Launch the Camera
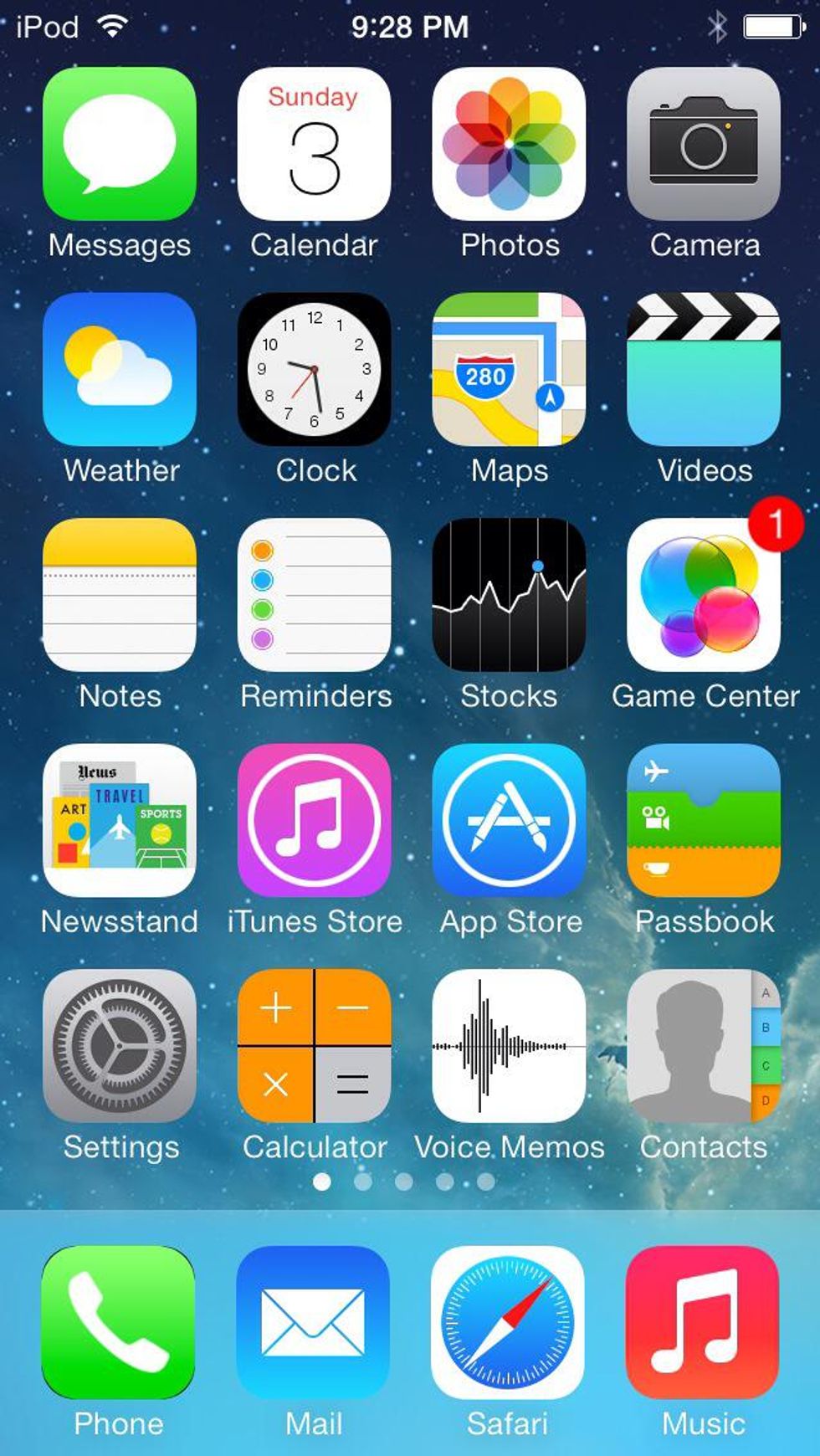Screen dimensions: 820x1456 click(x=704, y=144)
